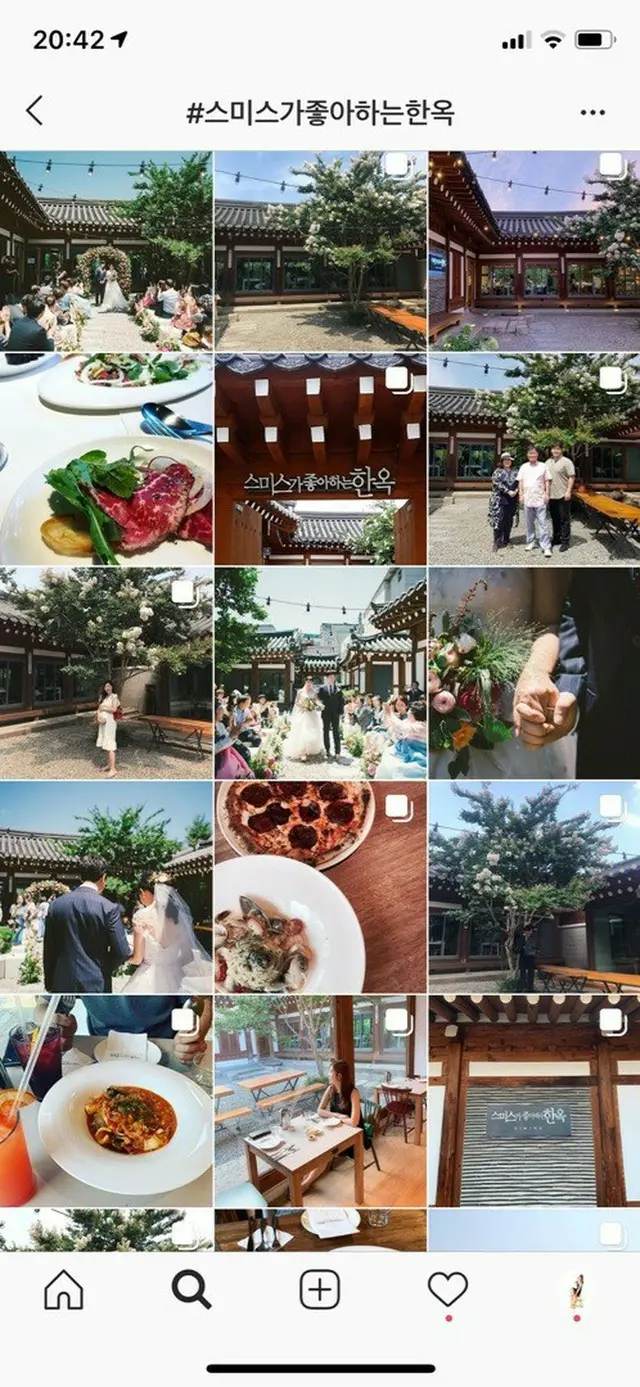Open the bride and groom walking the aisle post

tap(320, 673)
